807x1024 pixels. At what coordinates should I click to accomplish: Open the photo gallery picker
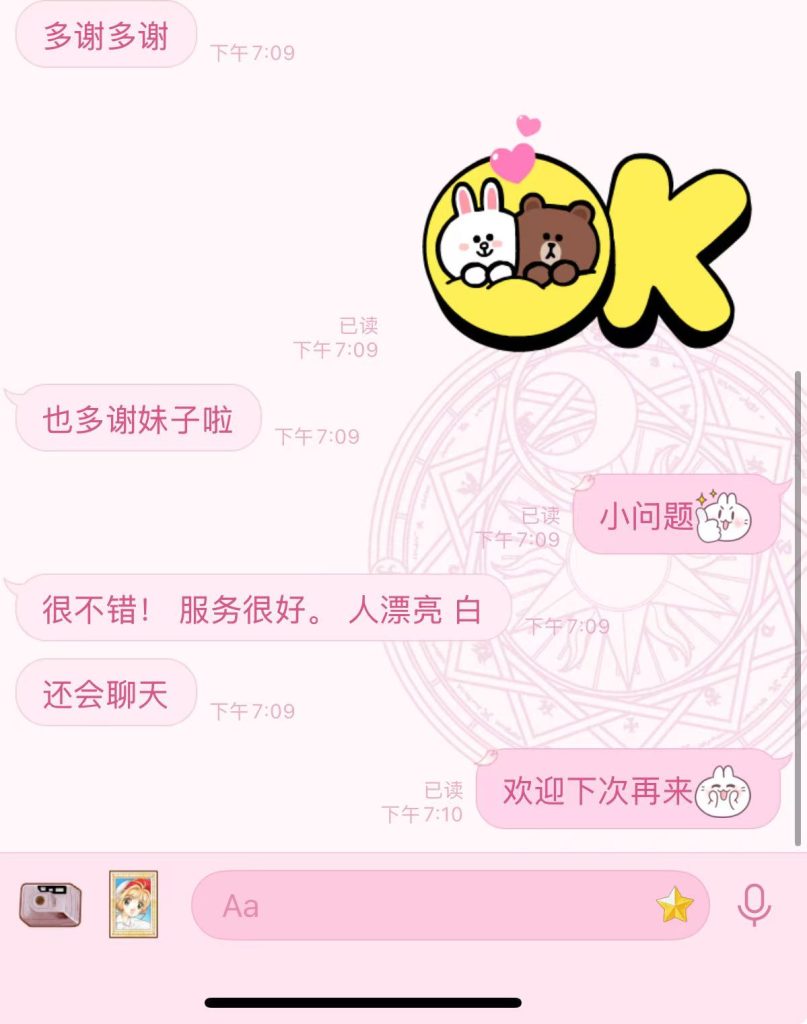pos(133,904)
